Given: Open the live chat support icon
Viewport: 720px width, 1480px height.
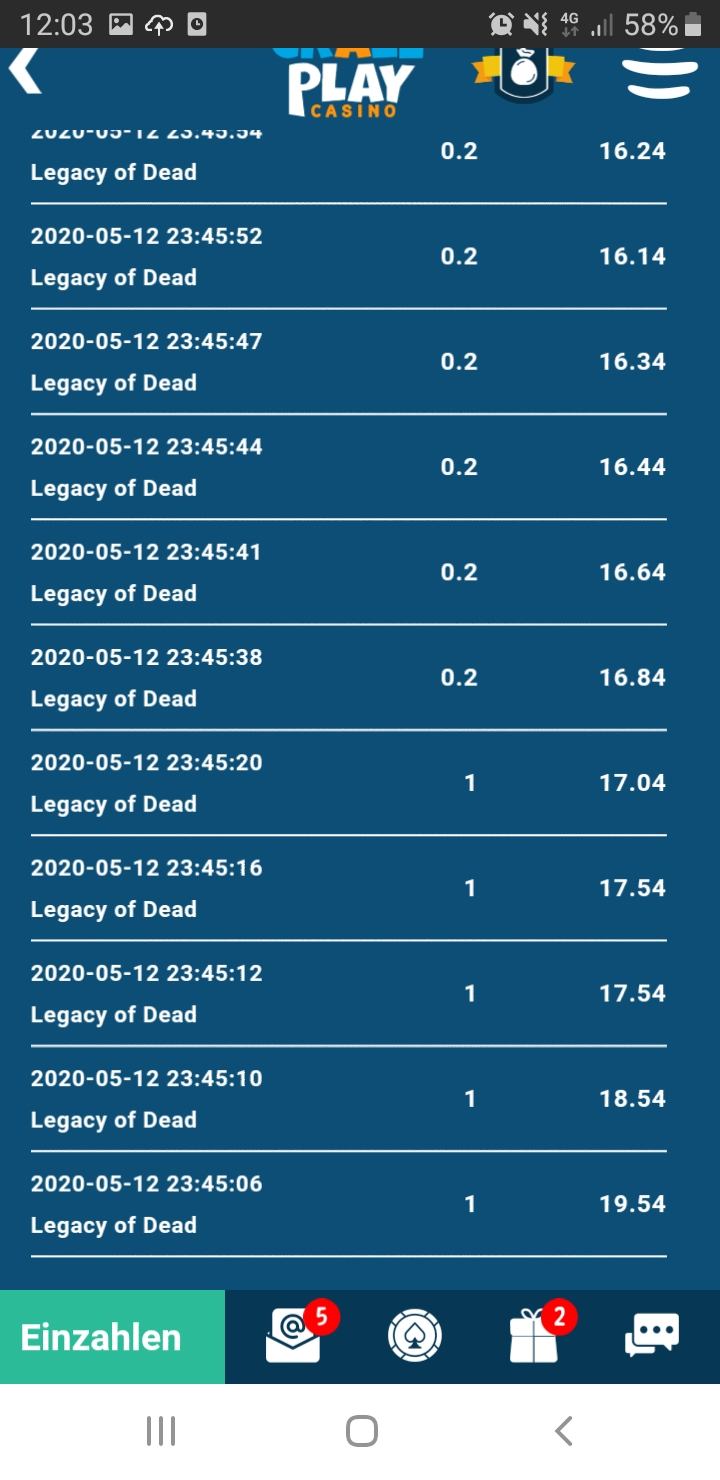Looking at the screenshot, I should [x=652, y=1336].
